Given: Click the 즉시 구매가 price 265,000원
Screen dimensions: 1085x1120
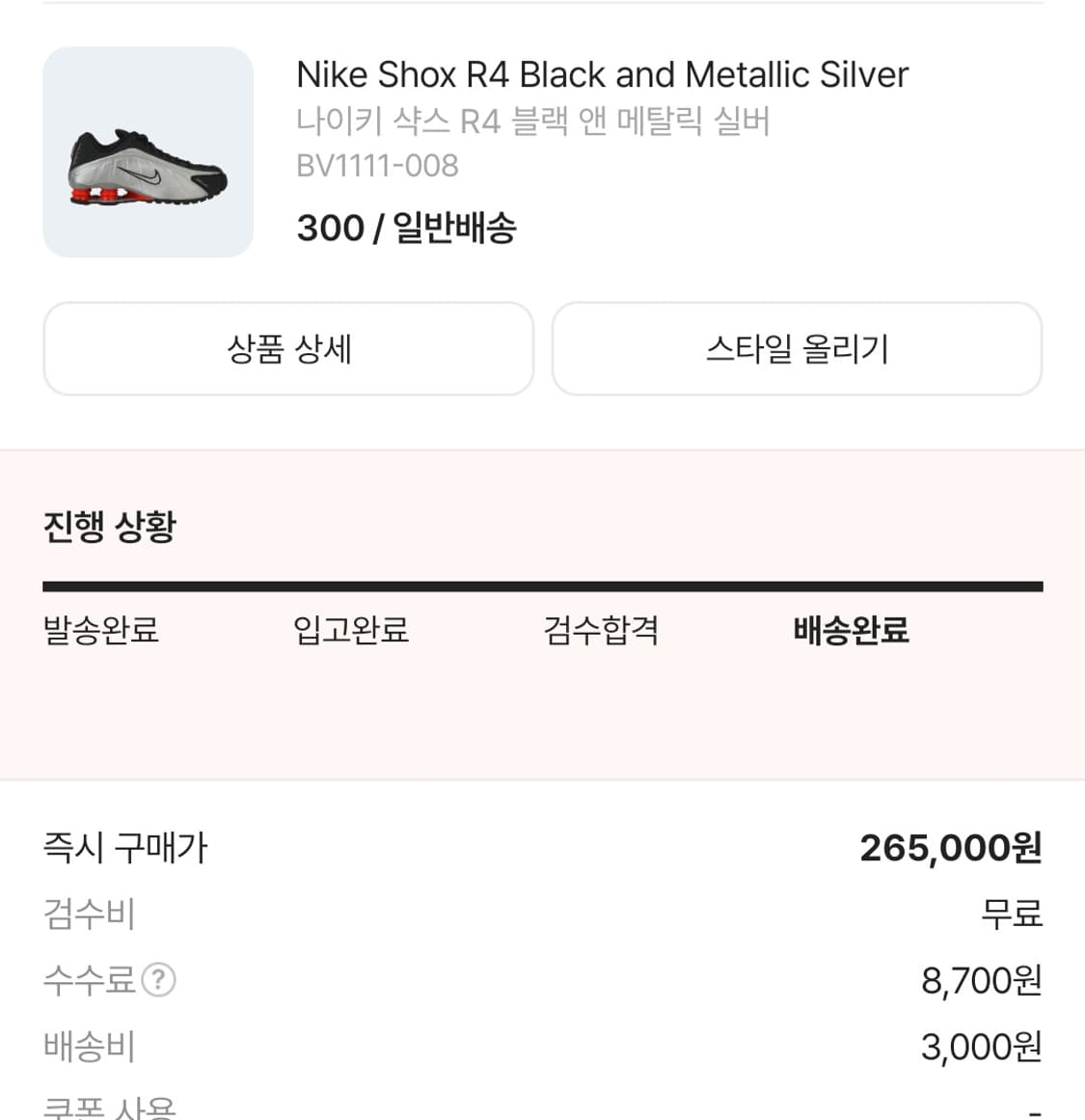Looking at the screenshot, I should click(949, 847).
